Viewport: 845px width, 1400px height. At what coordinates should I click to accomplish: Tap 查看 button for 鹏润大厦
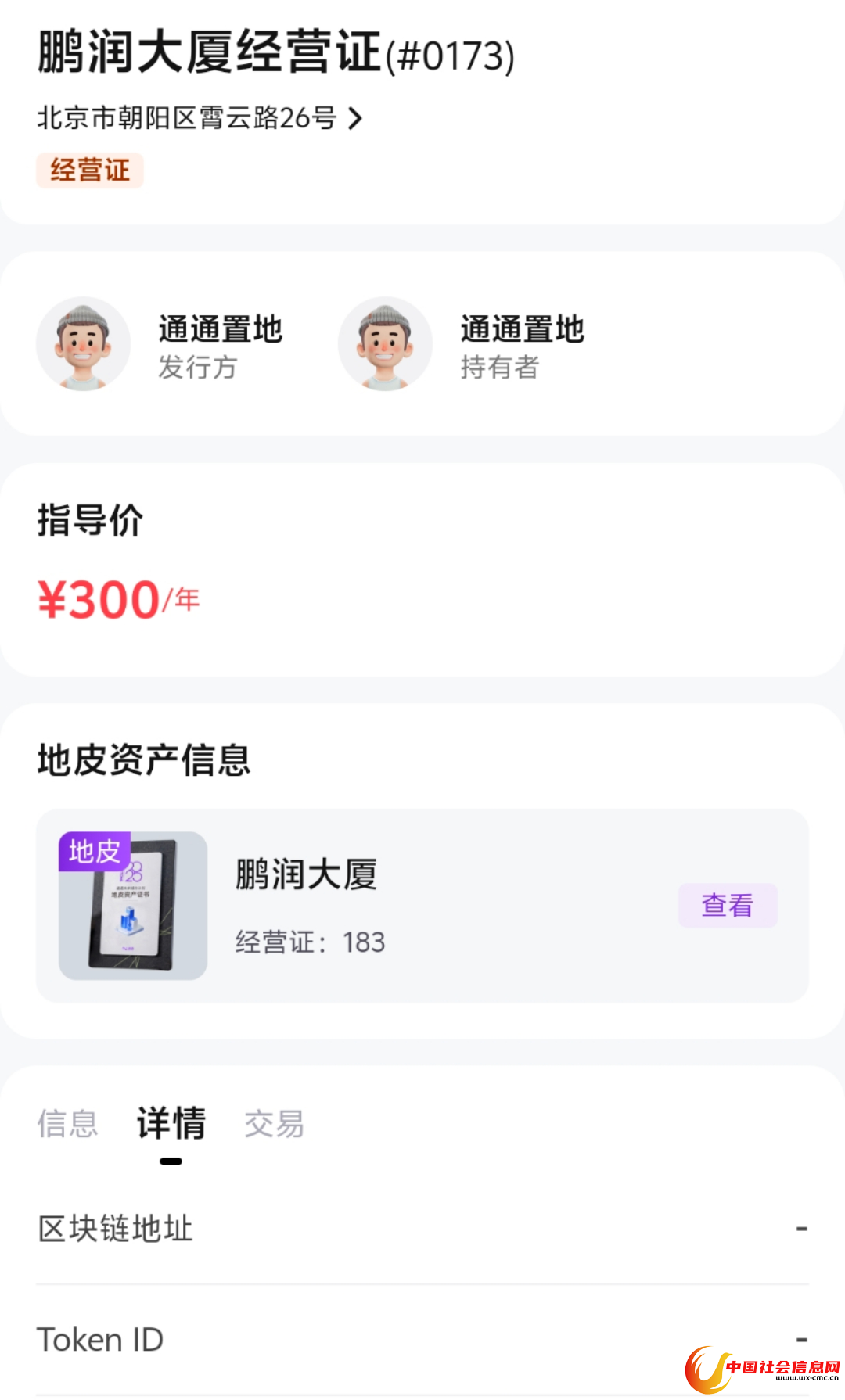[727, 906]
